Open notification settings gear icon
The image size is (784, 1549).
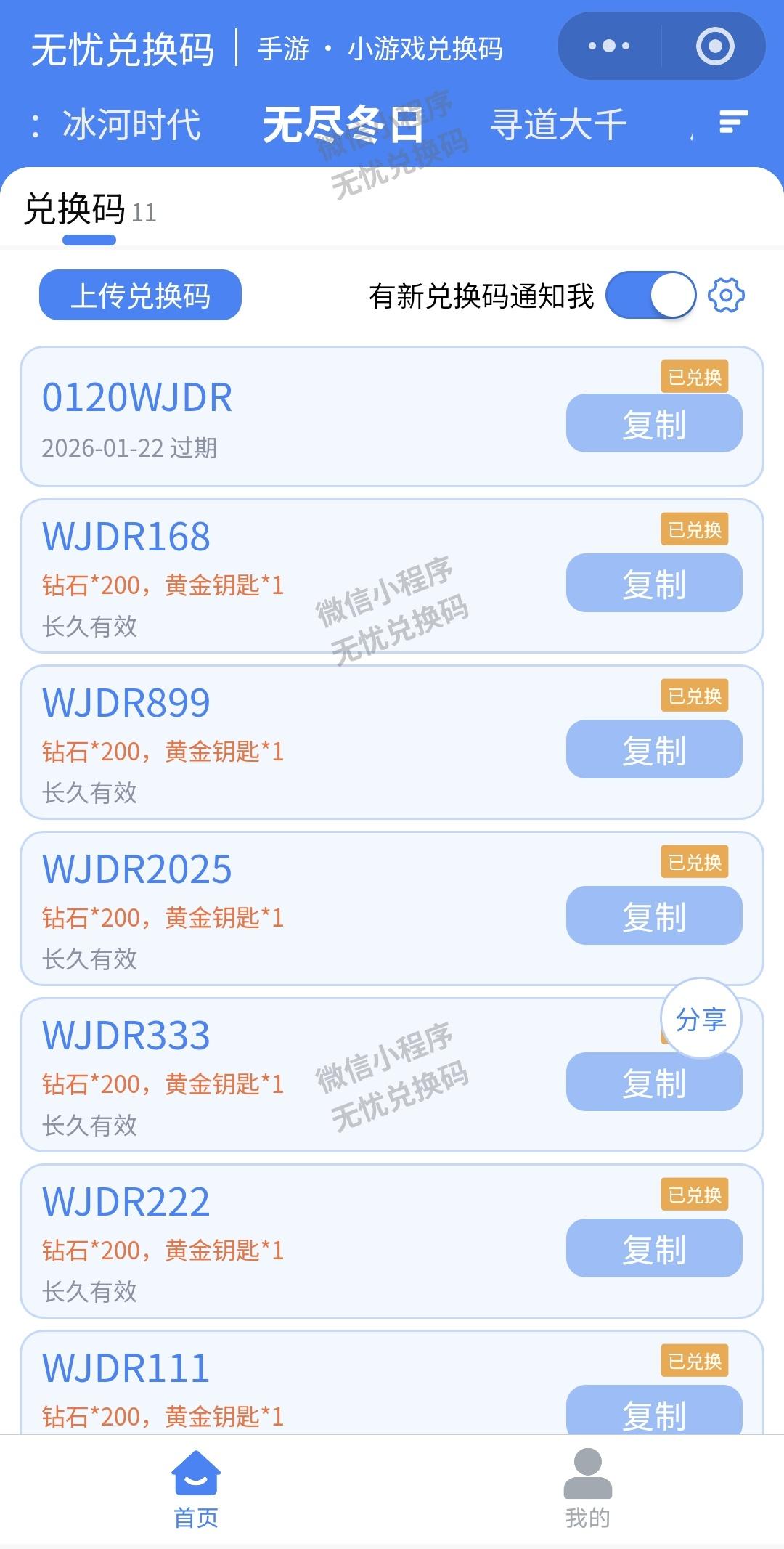point(726,295)
